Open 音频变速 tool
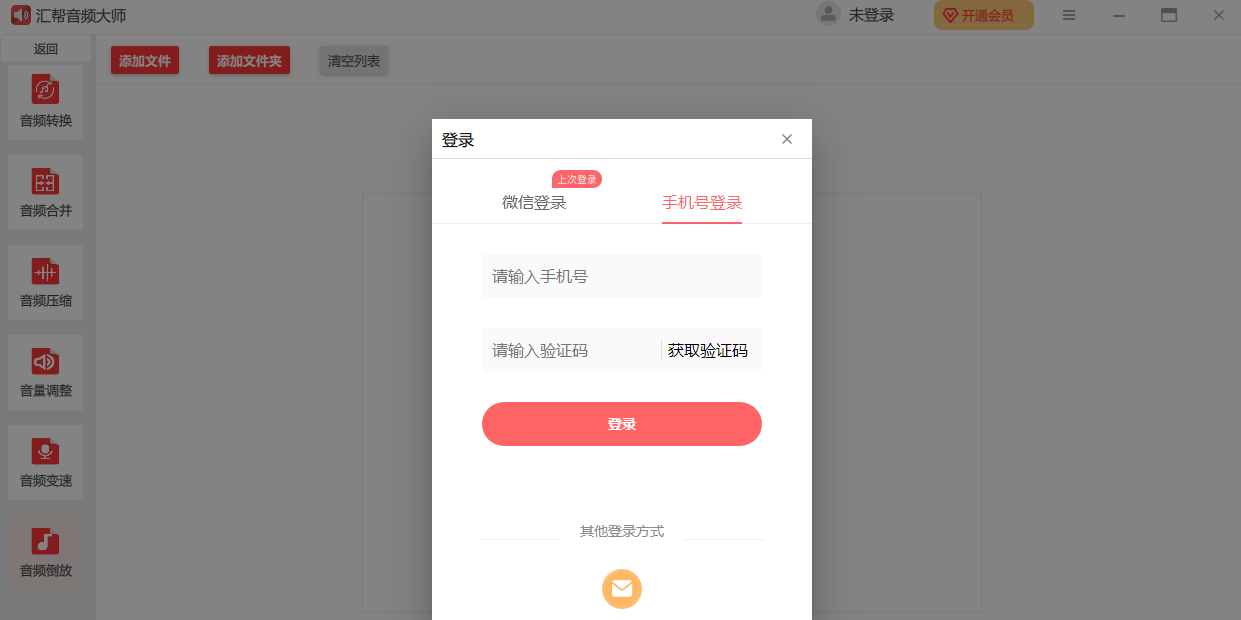The image size is (1241, 620). [46, 462]
